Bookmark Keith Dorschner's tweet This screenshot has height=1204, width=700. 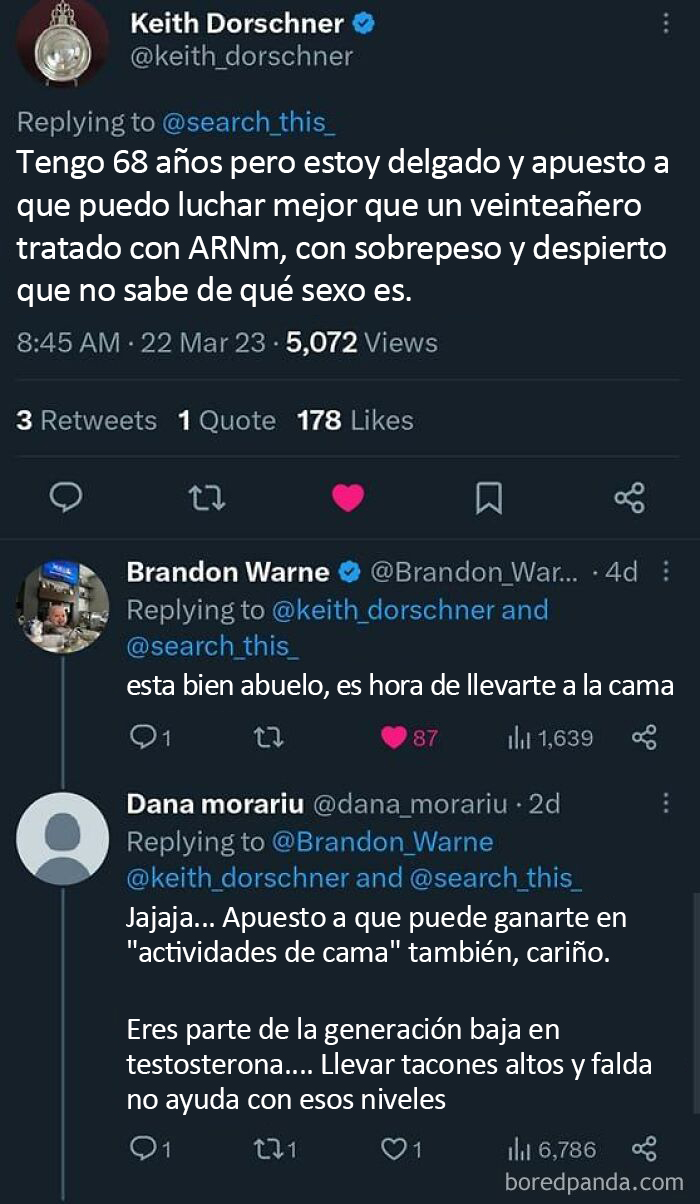coord(488,497)
